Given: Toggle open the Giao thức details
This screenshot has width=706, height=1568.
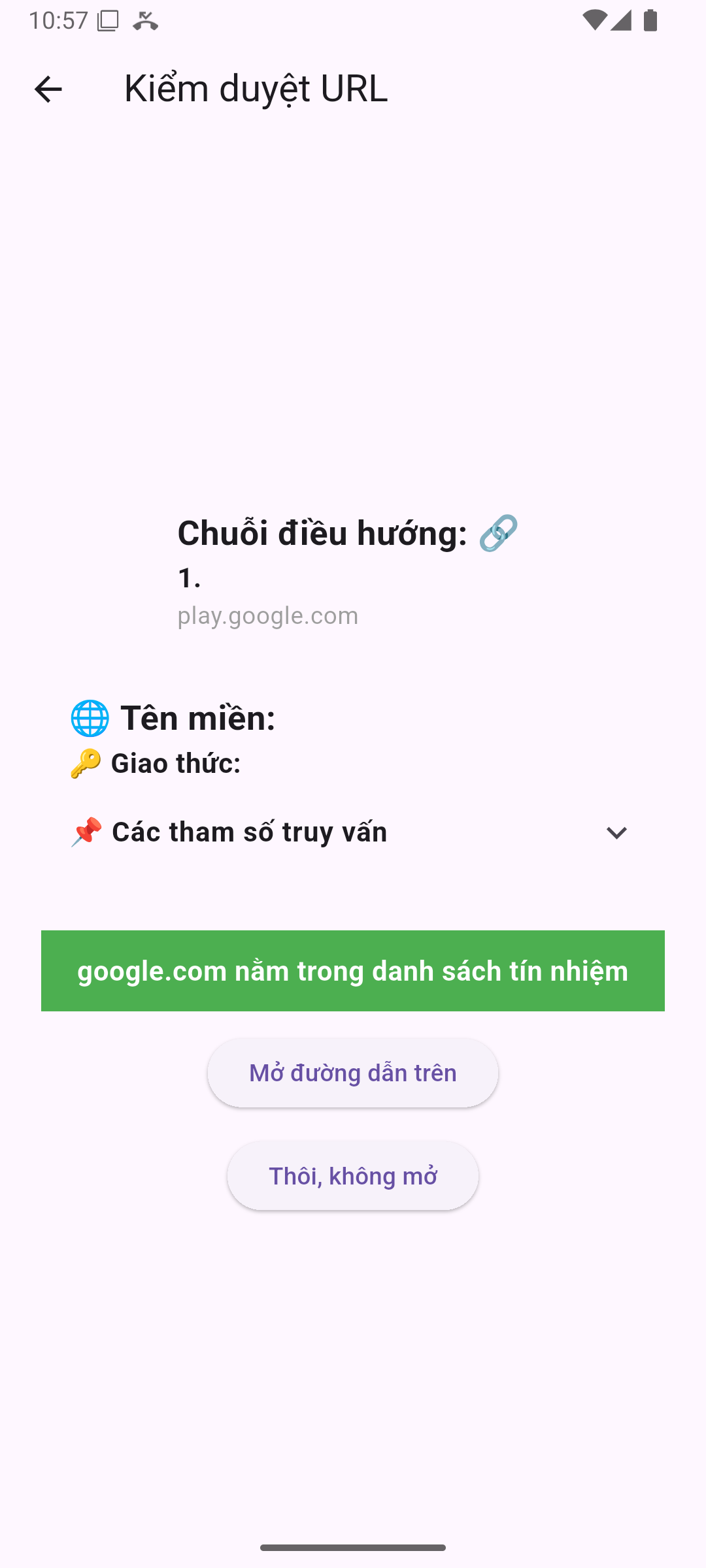Looking at the screenshot, I should (x=175, y=762).
